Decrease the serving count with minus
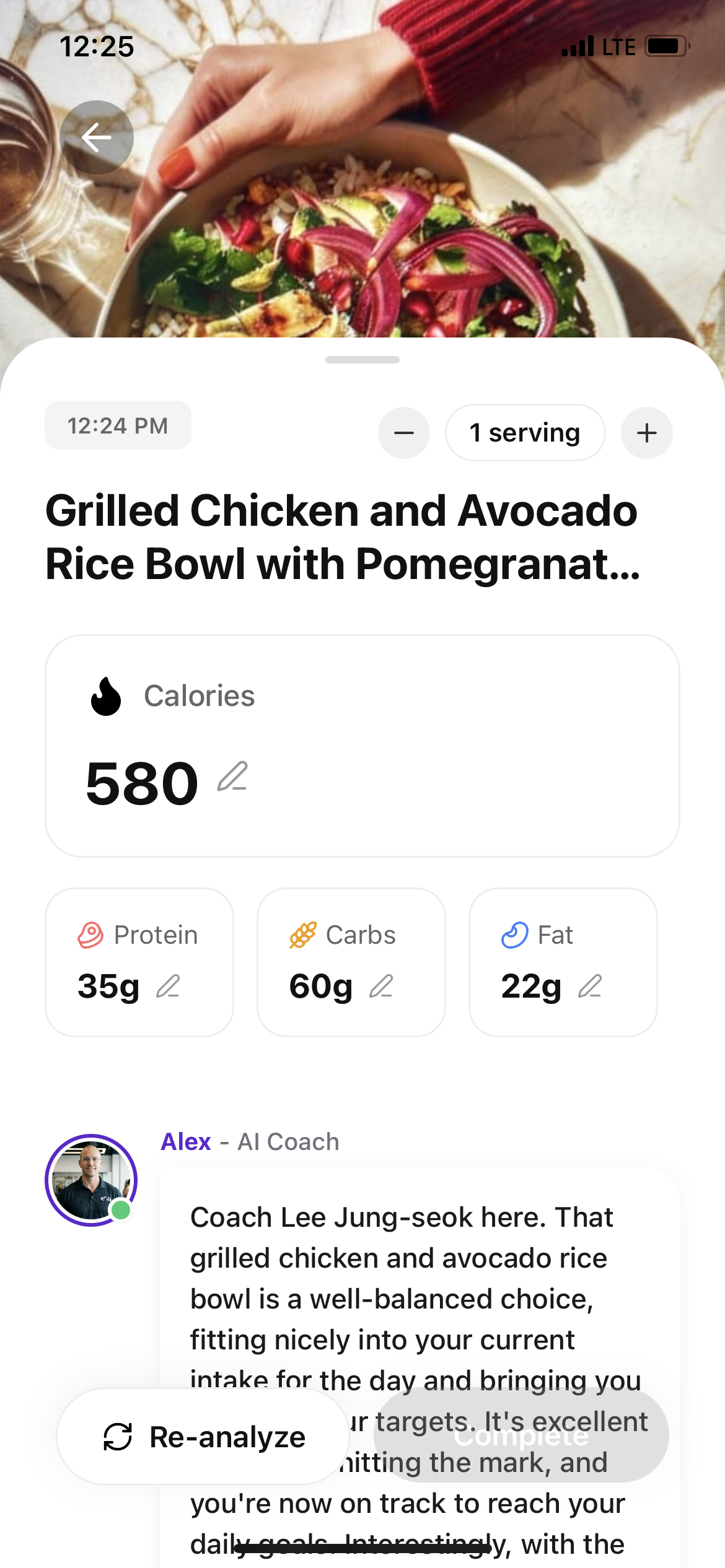Image resolution: width=725 pixels, height=1568 pixels. point(404,433)
